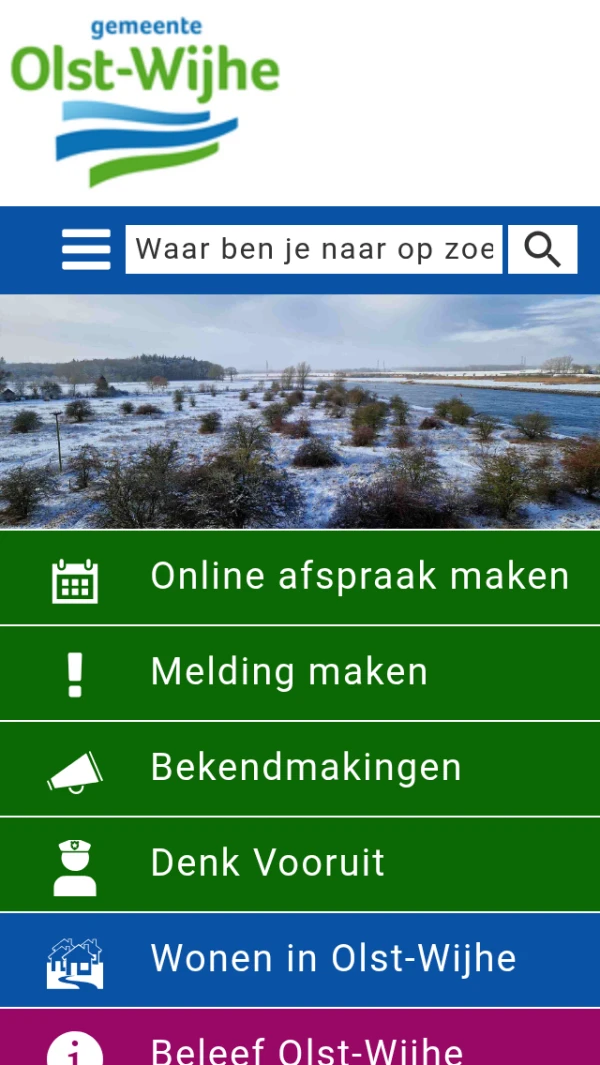Tap the magnifying glass search button
The height and width of the screenshot is (1065, 600).
[542, 249]
